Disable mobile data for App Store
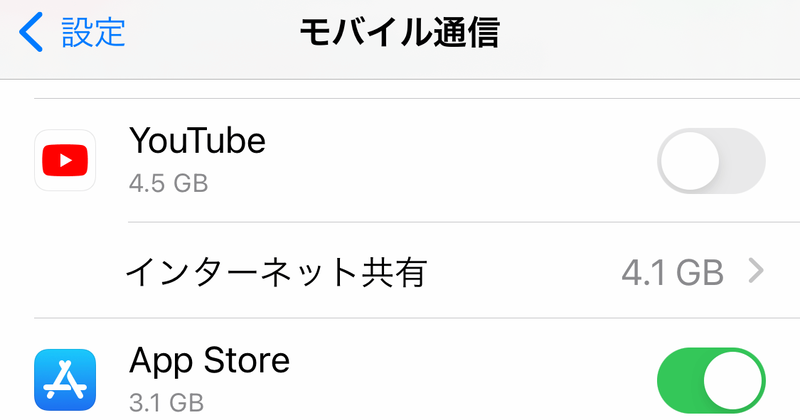 click(x=711, y=381)
